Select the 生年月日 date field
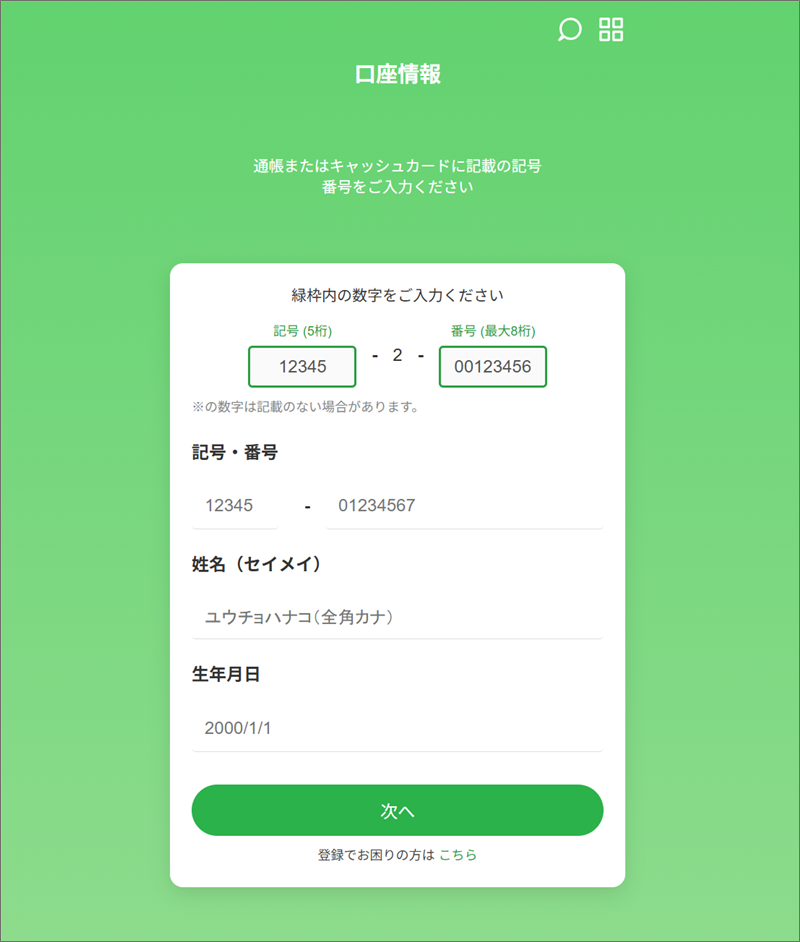The image size is (800, 942). click(397, 728)
